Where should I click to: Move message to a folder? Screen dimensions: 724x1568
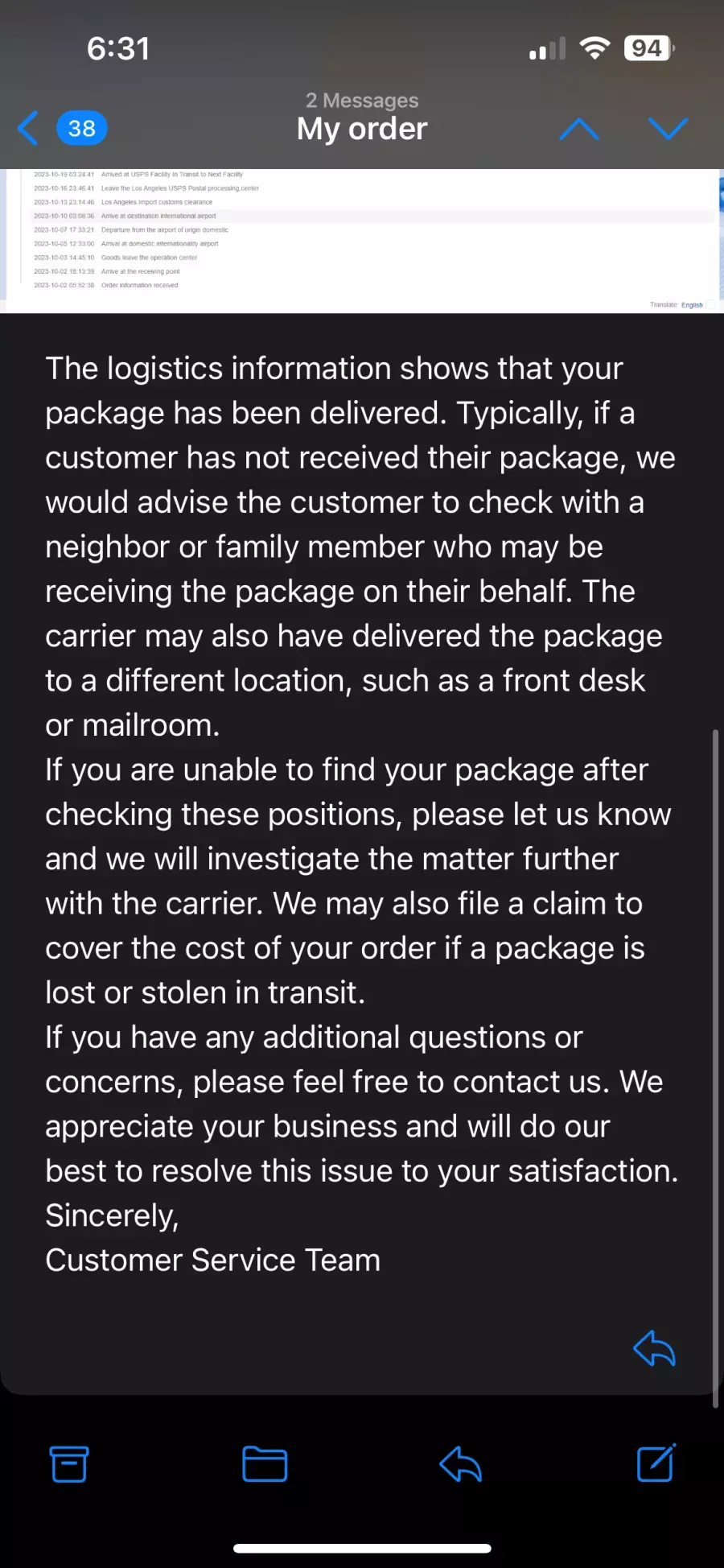265,1463
